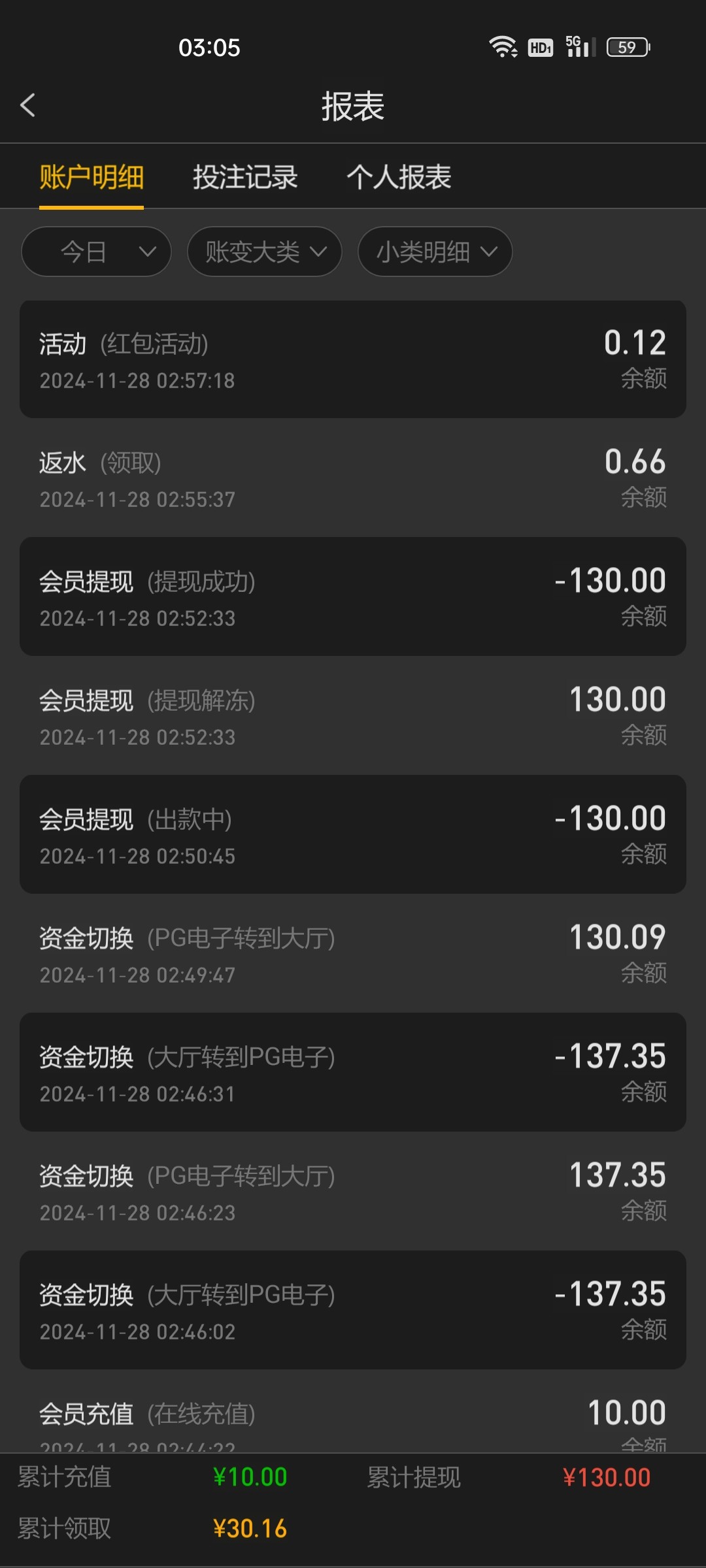Screen dimensions: 706x1568
Task: Open the 提现成功 -130.00 record
Action: coord(353,596)
